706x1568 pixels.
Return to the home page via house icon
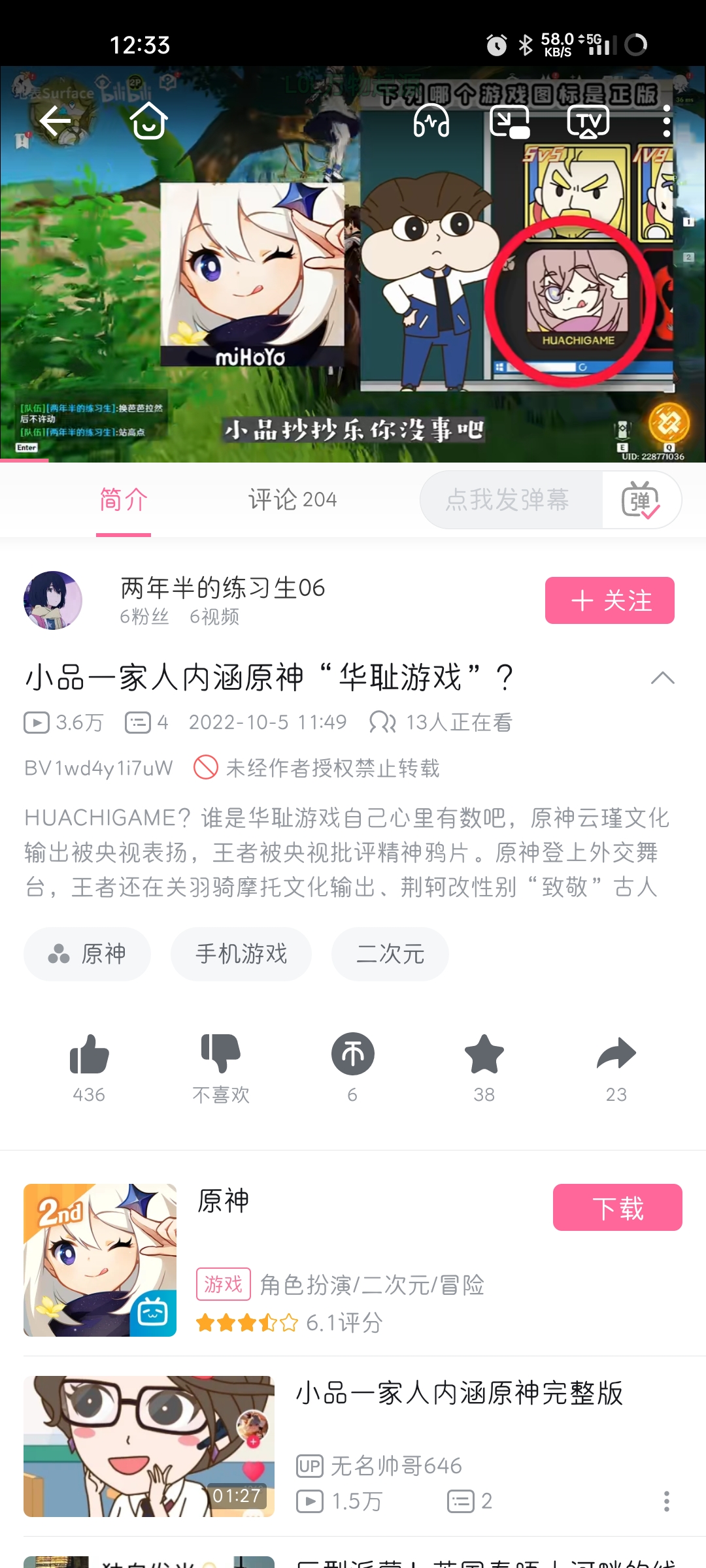tap(149, 122)
